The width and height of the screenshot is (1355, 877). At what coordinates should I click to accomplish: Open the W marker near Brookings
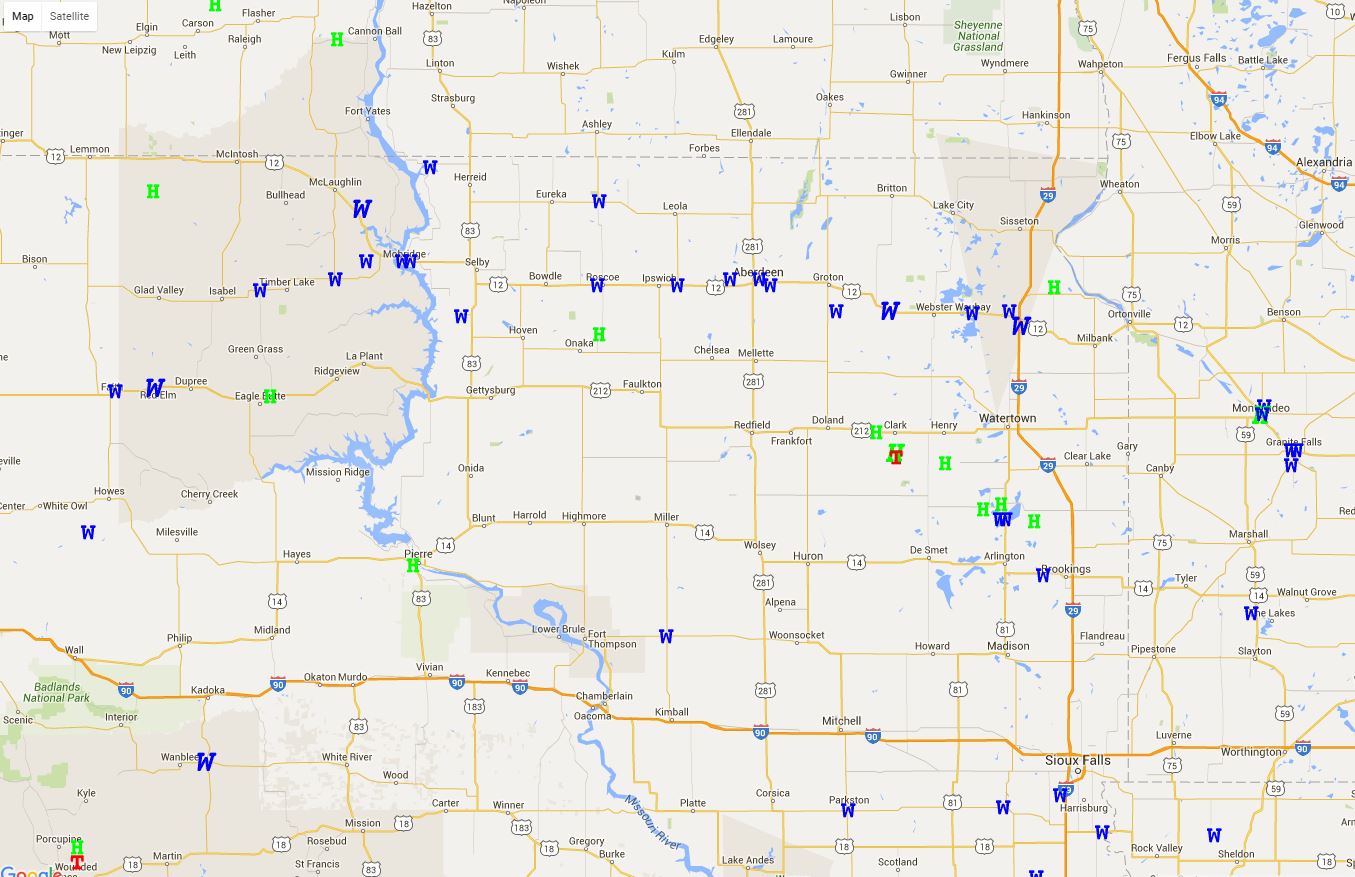(1043, 576)
